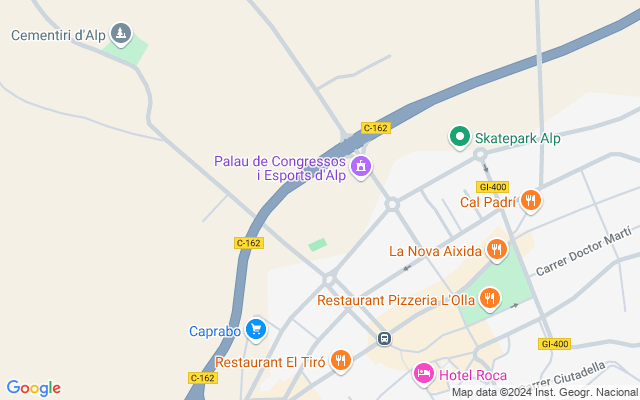Open the Cal Padrí restaurant marker
The image size is (640, 400).
point(531,201)
